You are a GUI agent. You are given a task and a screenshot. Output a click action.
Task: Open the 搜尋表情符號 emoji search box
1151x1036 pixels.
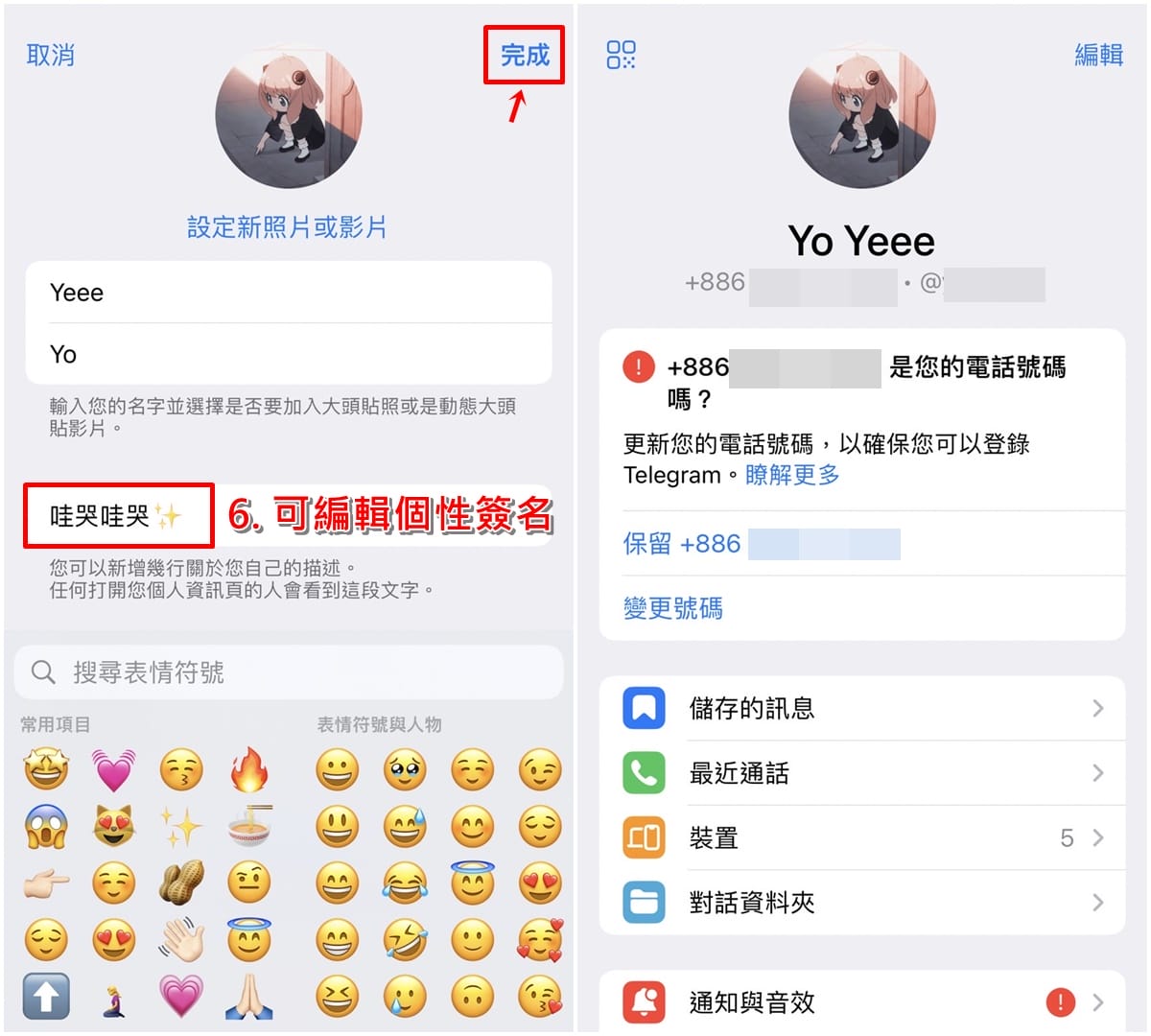(x=288, y=672)
